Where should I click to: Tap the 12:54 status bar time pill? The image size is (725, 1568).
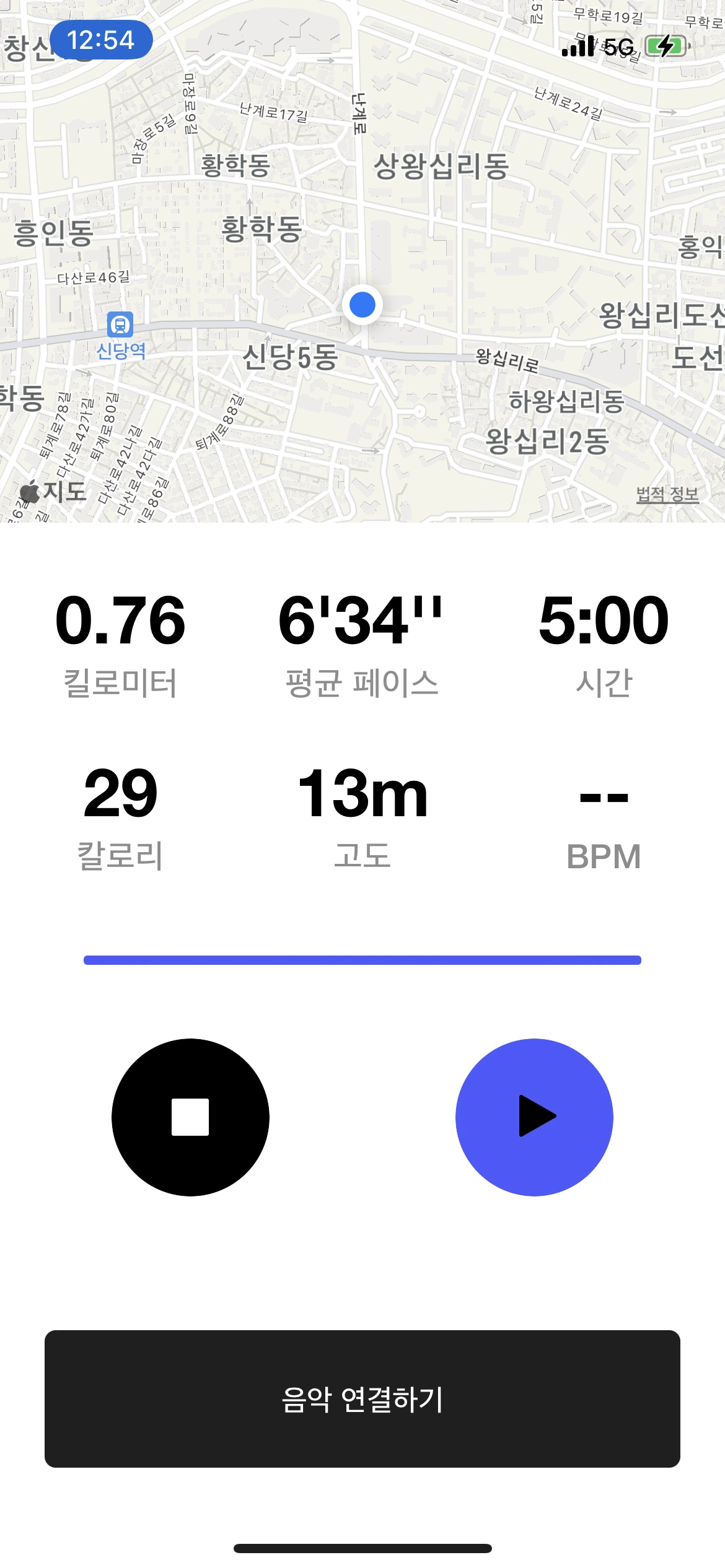(x=101, y=40)
